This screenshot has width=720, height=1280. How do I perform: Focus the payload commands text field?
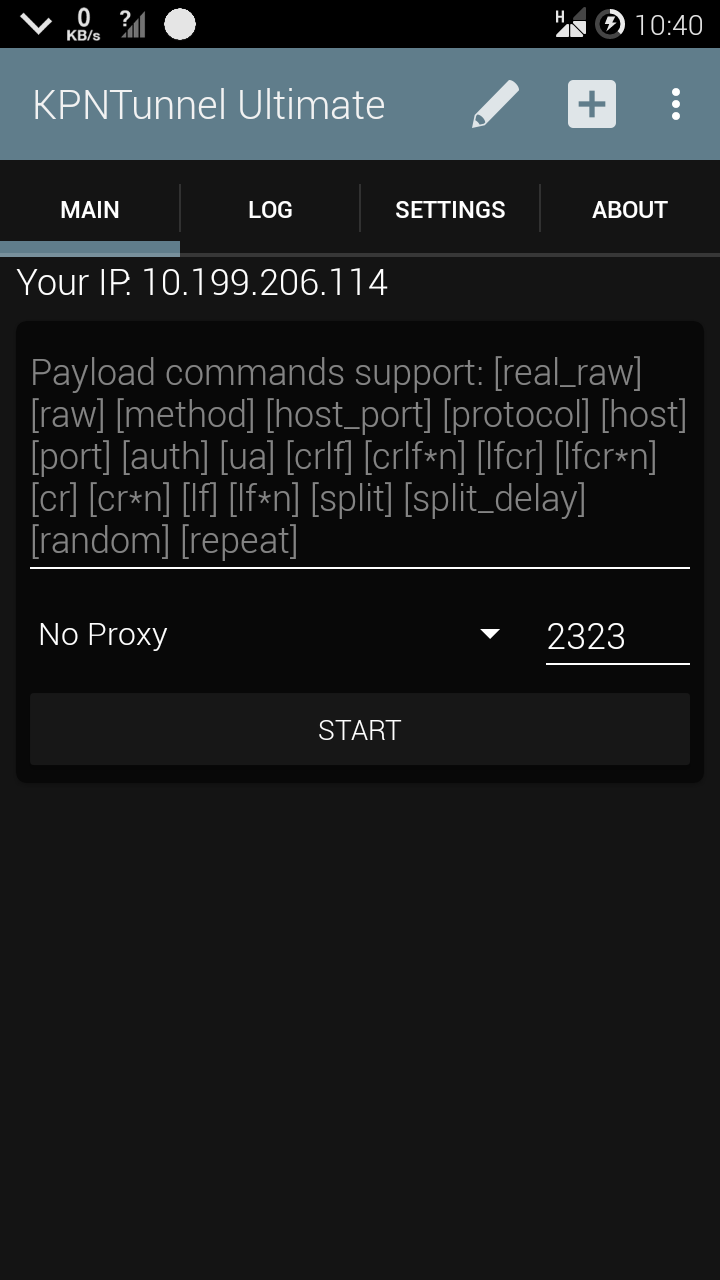click(x=360, y=456)
